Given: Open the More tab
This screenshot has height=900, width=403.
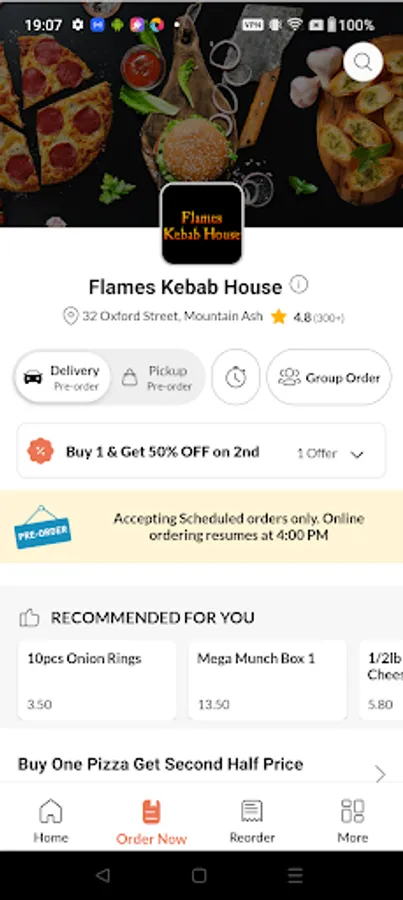Looking at the screenshot, I should (x=352, y=821).
